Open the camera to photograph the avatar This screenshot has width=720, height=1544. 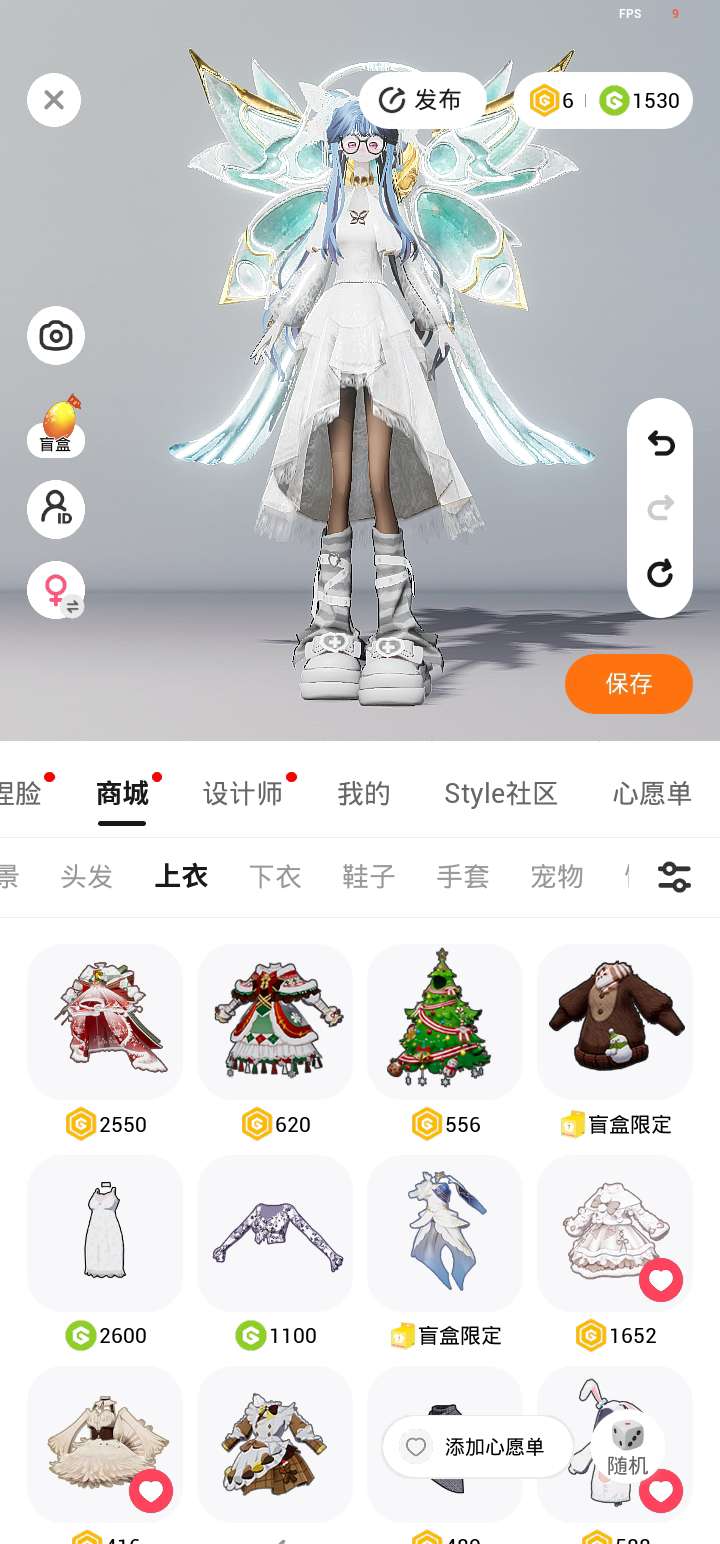56,335
